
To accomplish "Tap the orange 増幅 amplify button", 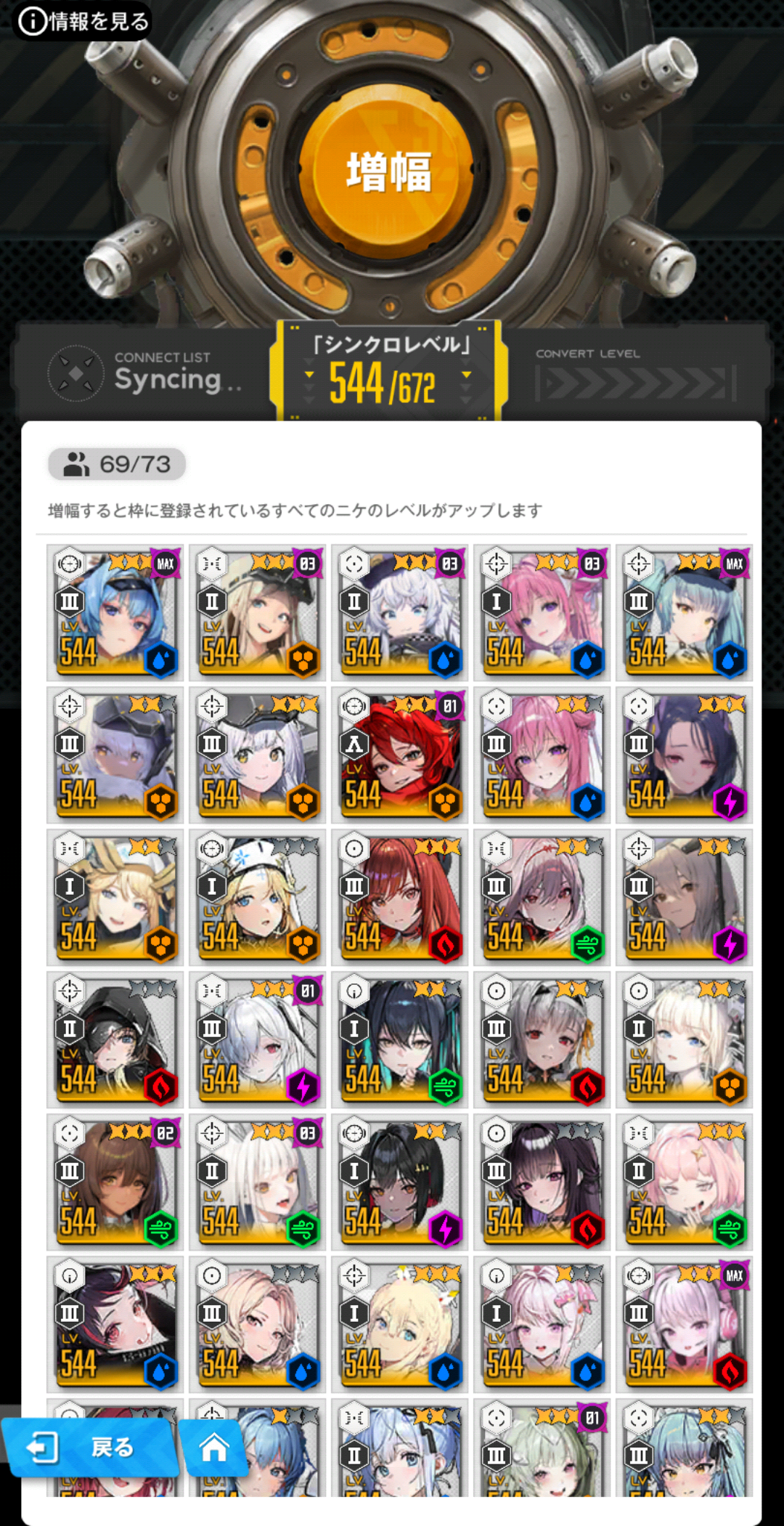I will click(388, 170).
